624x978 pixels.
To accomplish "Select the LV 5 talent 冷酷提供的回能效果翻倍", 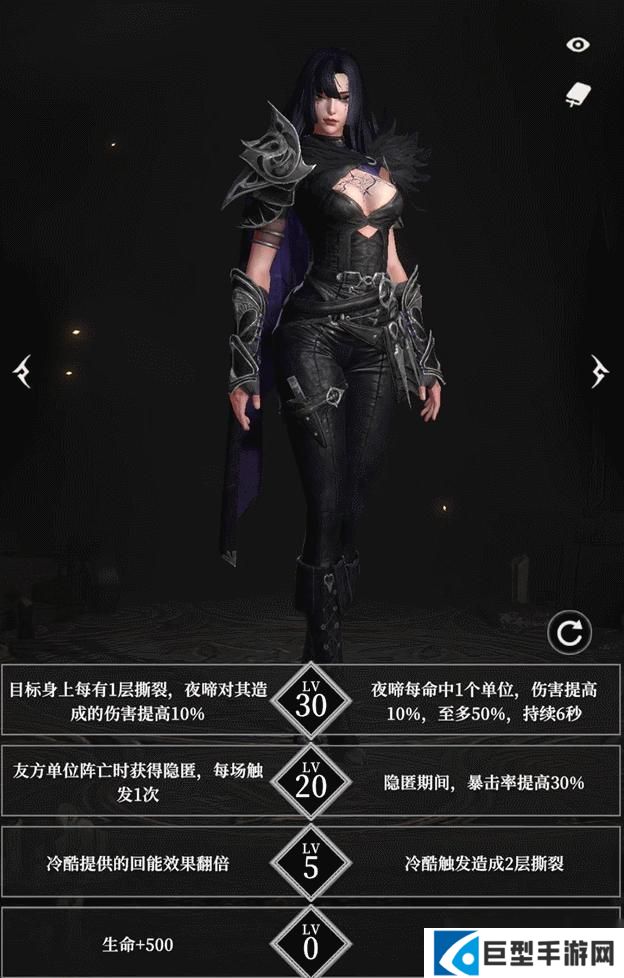I will pos(138,862).
